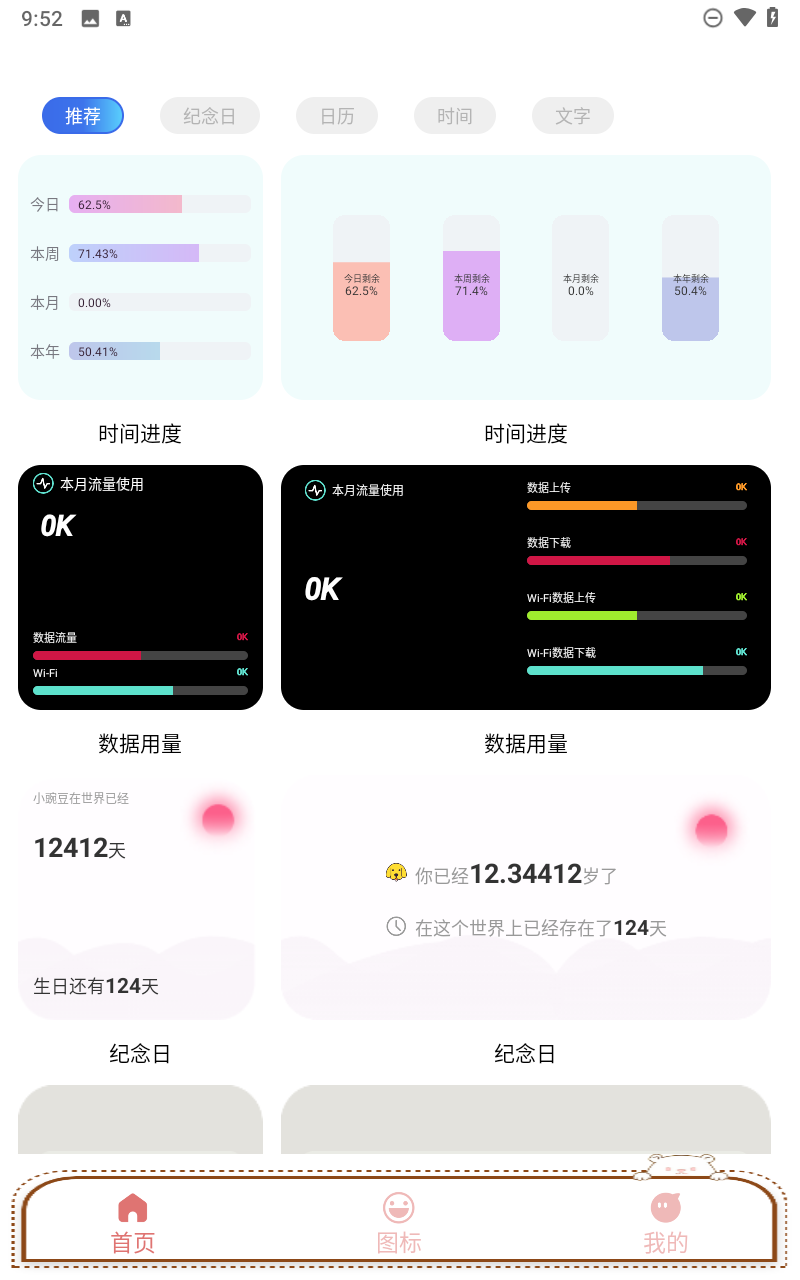The image size is (800, 1280).
Task: Open the wide 纪念日 age widget
Action: click(526, 897)
